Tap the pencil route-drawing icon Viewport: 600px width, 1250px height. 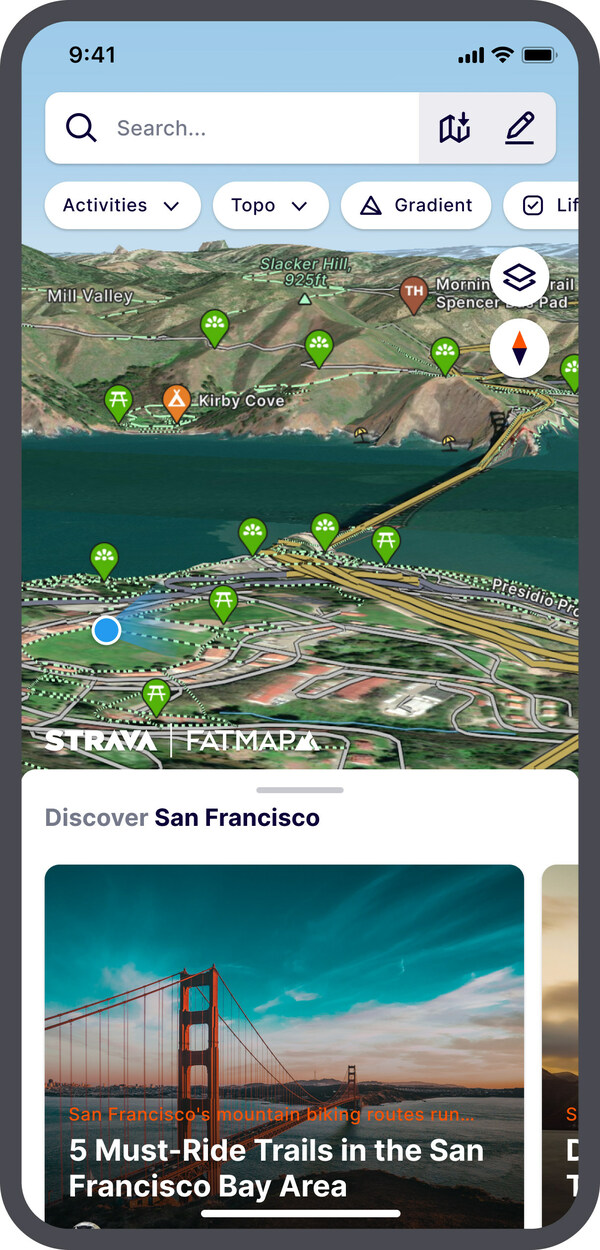click(x=520, y=128)
